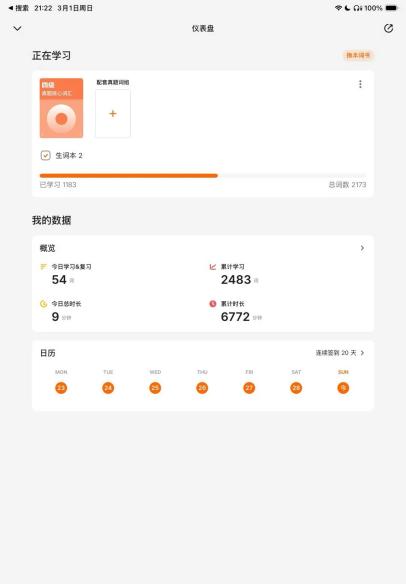Viewport: 406px width, 584px height.
Task: Open 生词本 2
Action: [61, 155]
